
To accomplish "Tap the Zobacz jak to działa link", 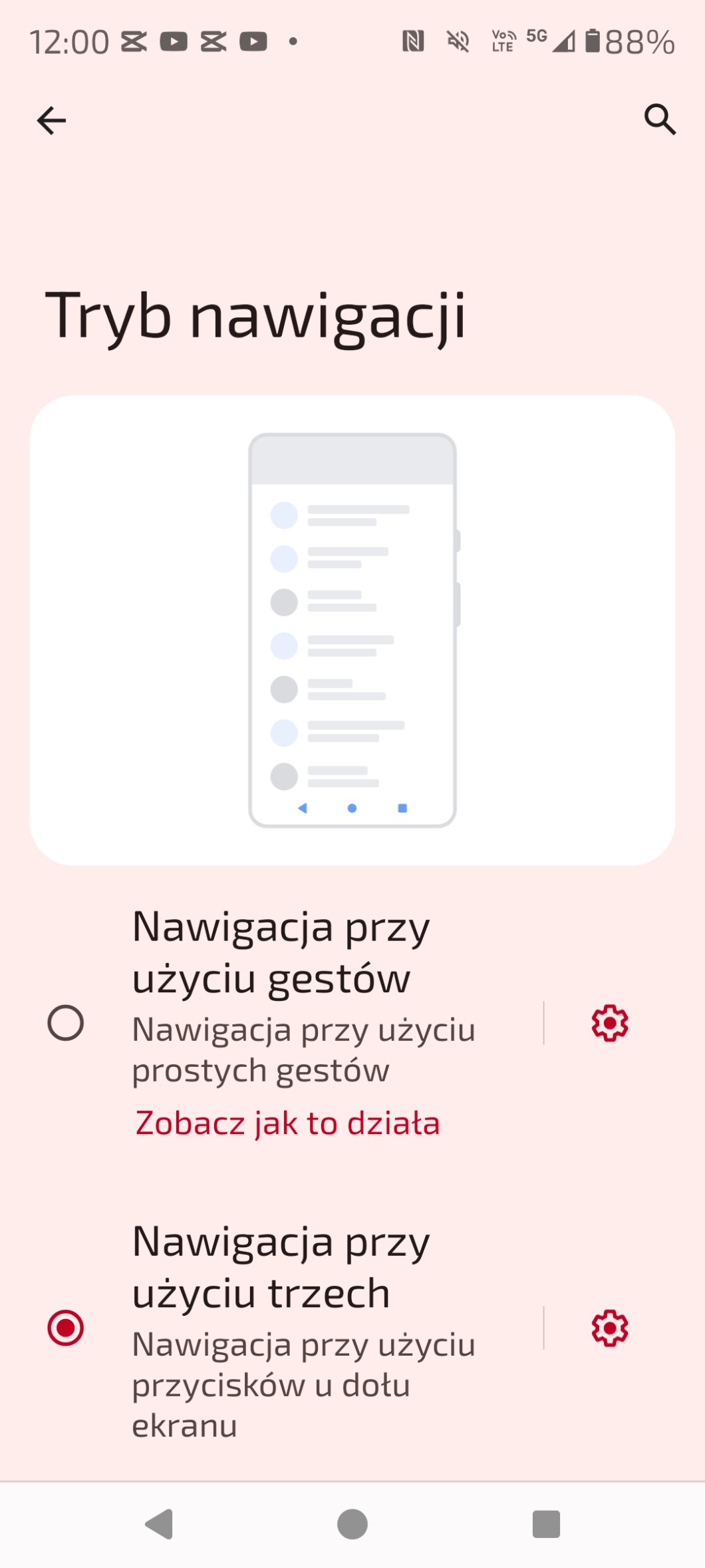I will click(287, 1123).
